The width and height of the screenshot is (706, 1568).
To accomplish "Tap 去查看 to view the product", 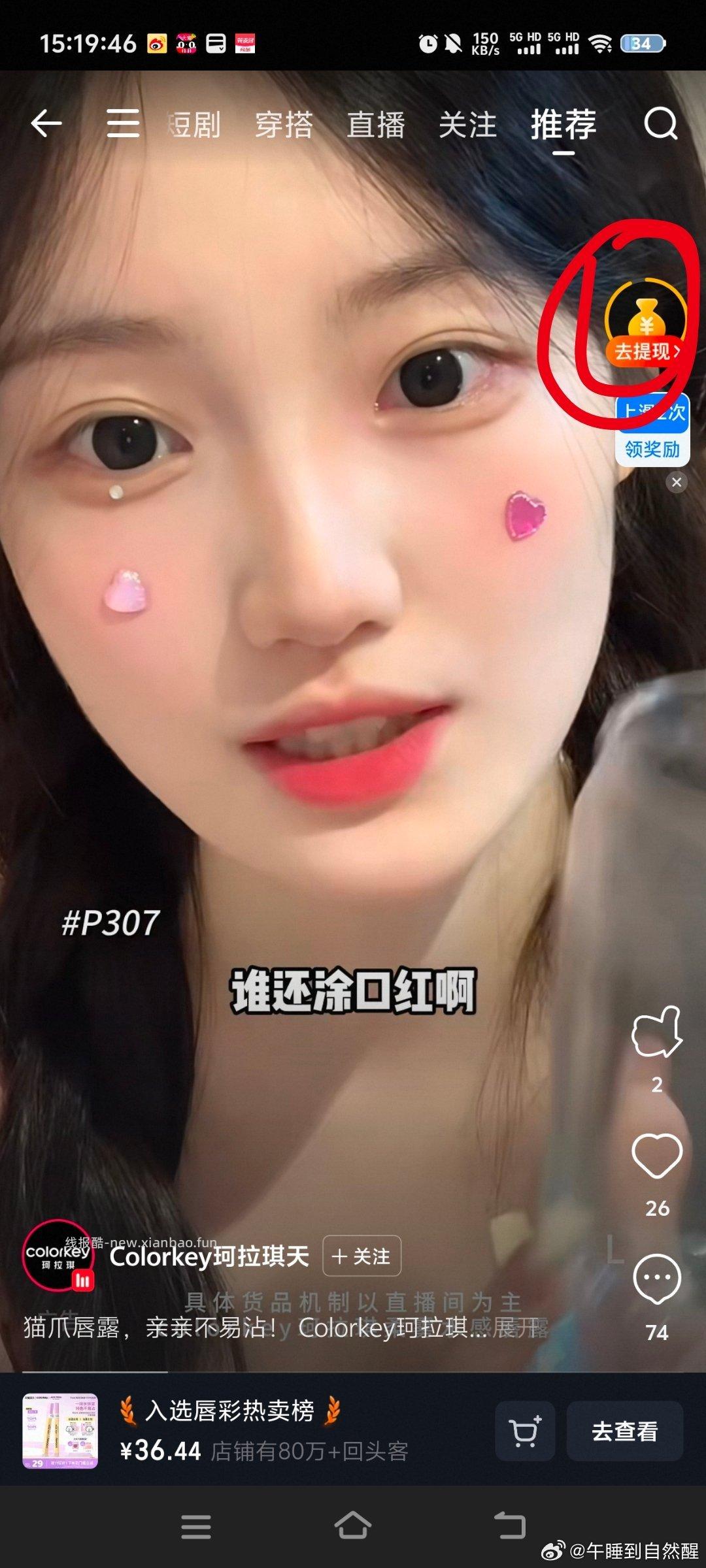I will point(624,1431).
